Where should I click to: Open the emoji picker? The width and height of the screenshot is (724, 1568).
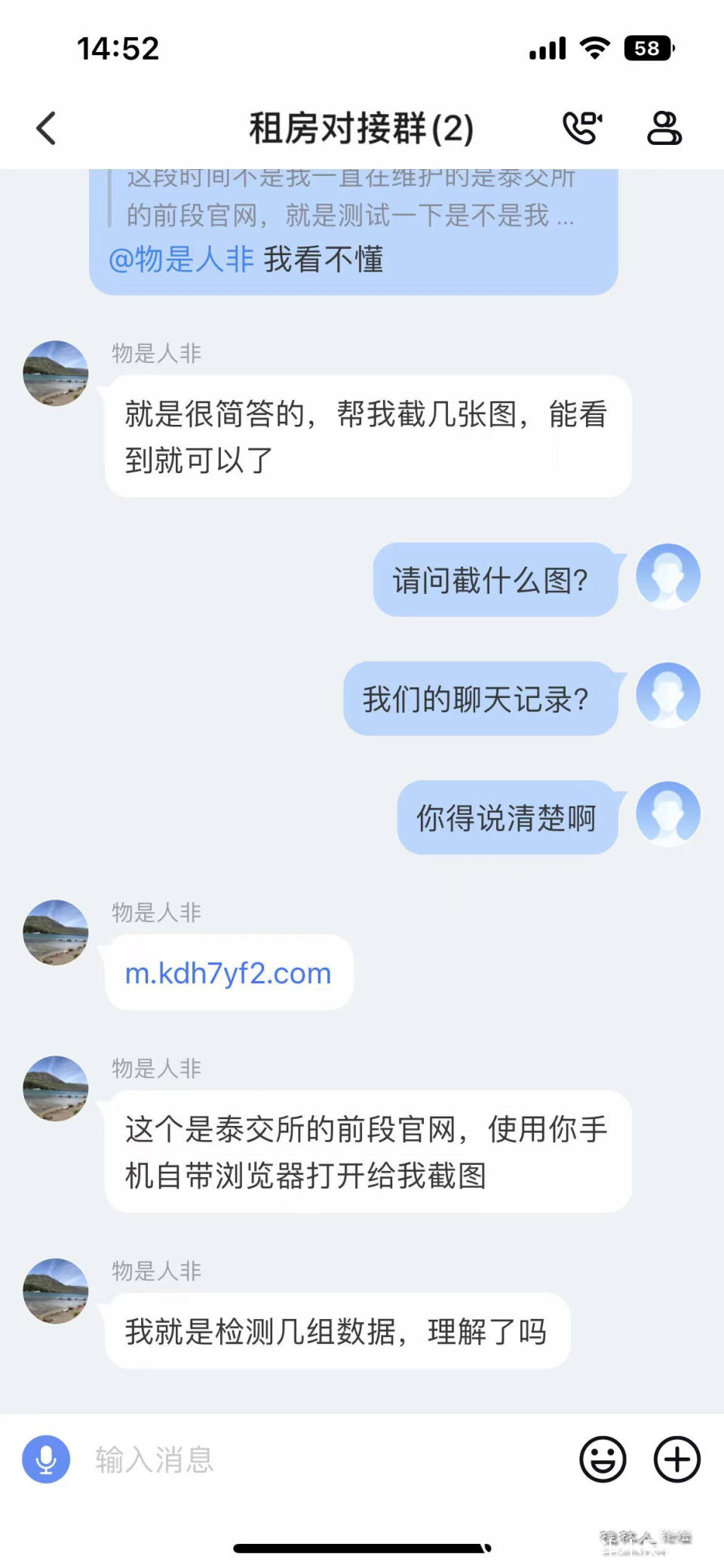pyautogui.click(x=603, y=1459)
